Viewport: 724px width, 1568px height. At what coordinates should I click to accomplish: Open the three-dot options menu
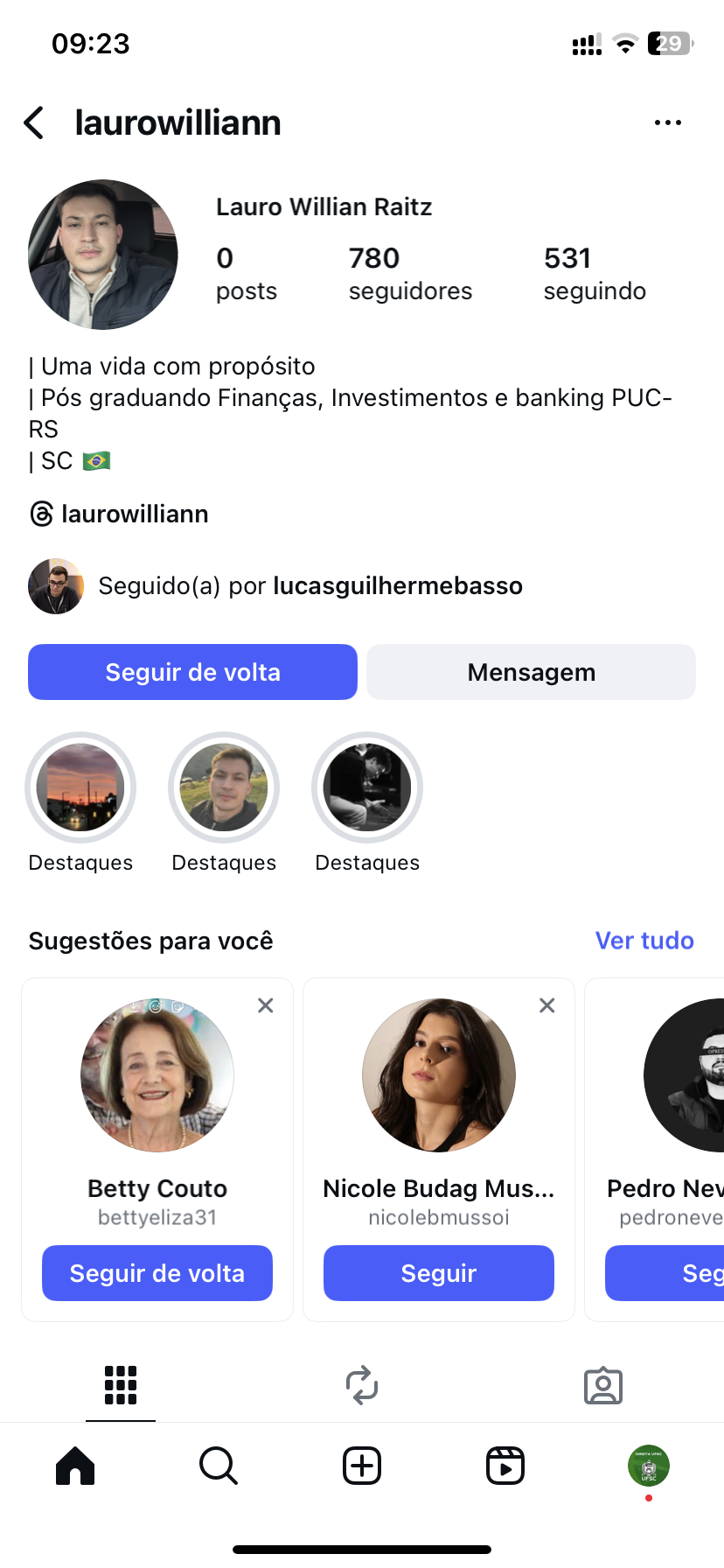pyautogui.click(x=668, y=123)
